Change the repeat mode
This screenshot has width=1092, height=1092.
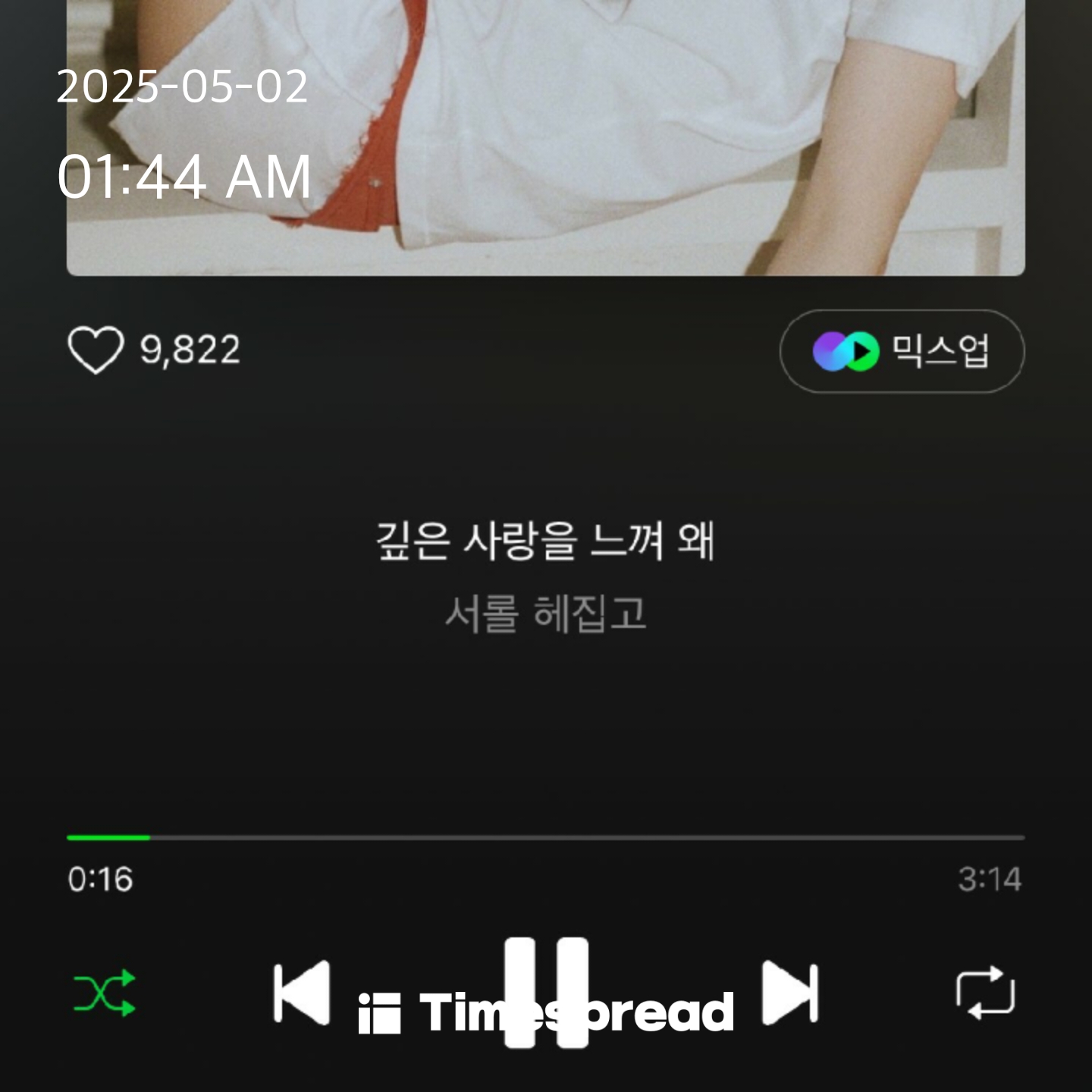985,993
